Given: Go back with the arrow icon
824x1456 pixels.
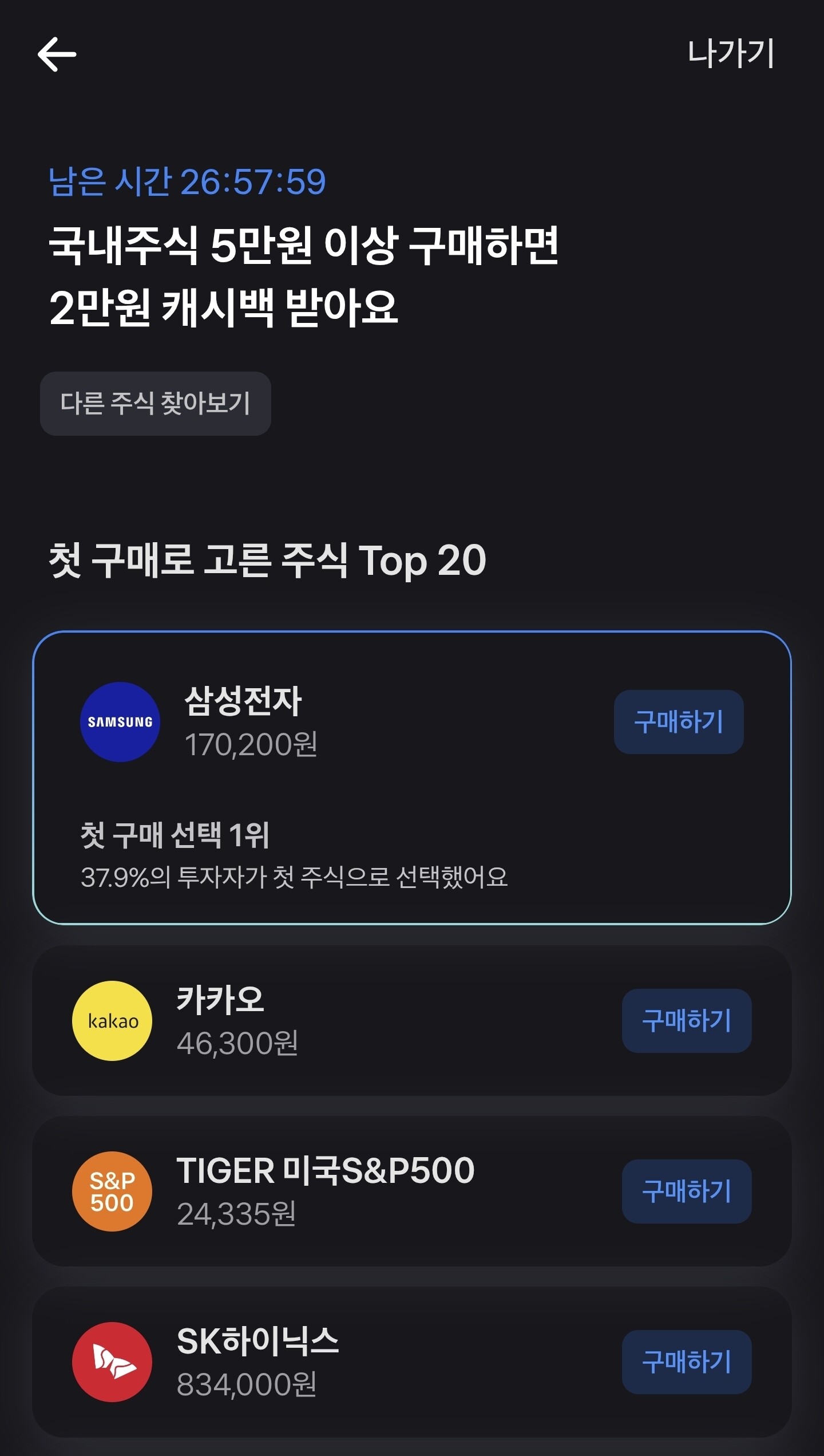Looking at the screenshot, I should click(x=57, y=54).
